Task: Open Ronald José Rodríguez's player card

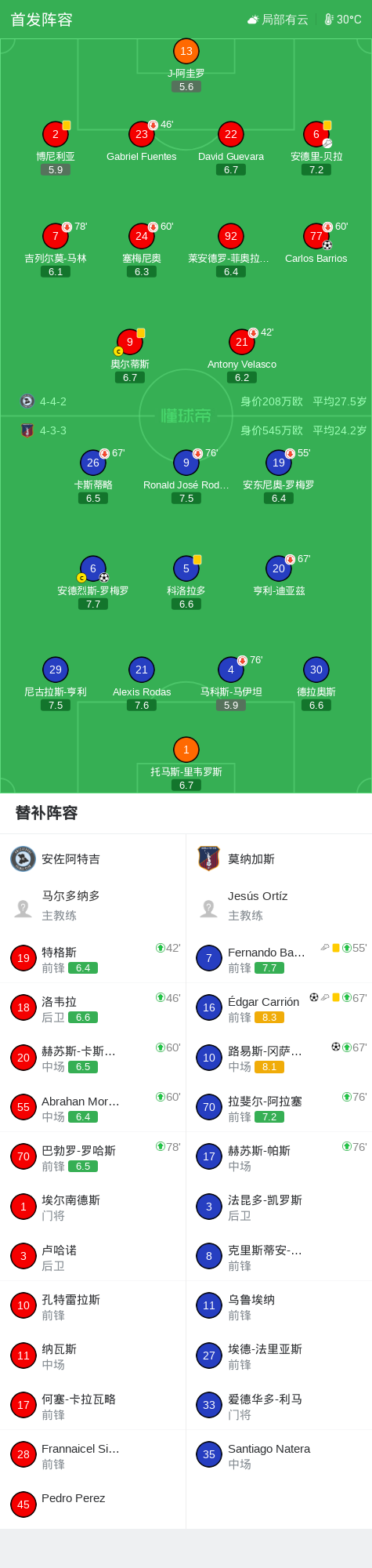Action: (x=186, y=476)
